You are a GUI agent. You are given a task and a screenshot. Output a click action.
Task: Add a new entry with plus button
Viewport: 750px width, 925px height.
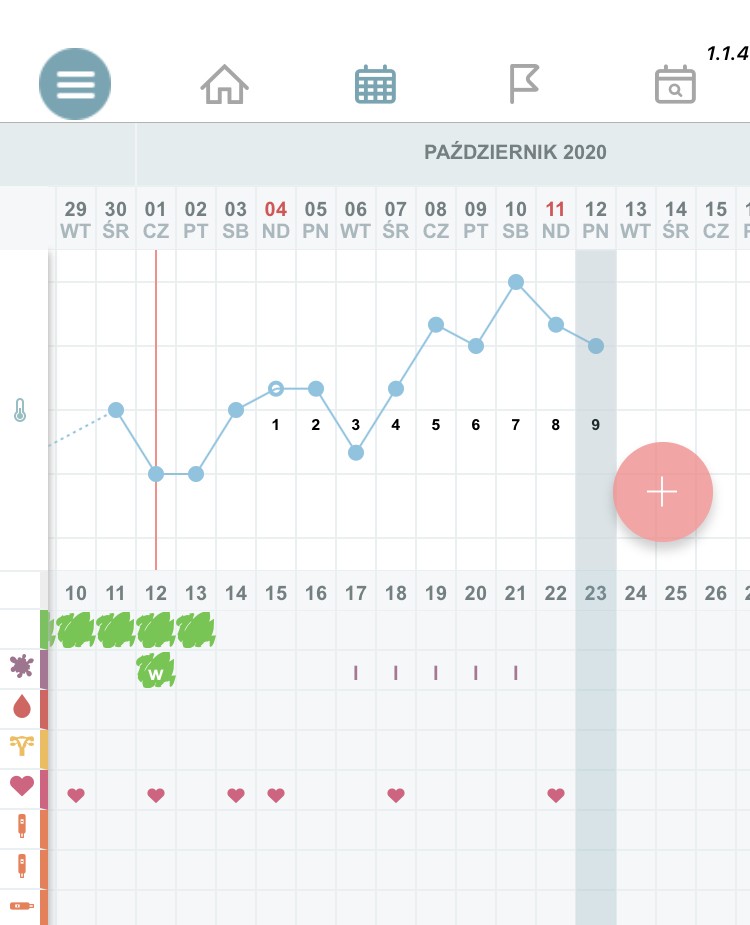click(x=662, y=492)
